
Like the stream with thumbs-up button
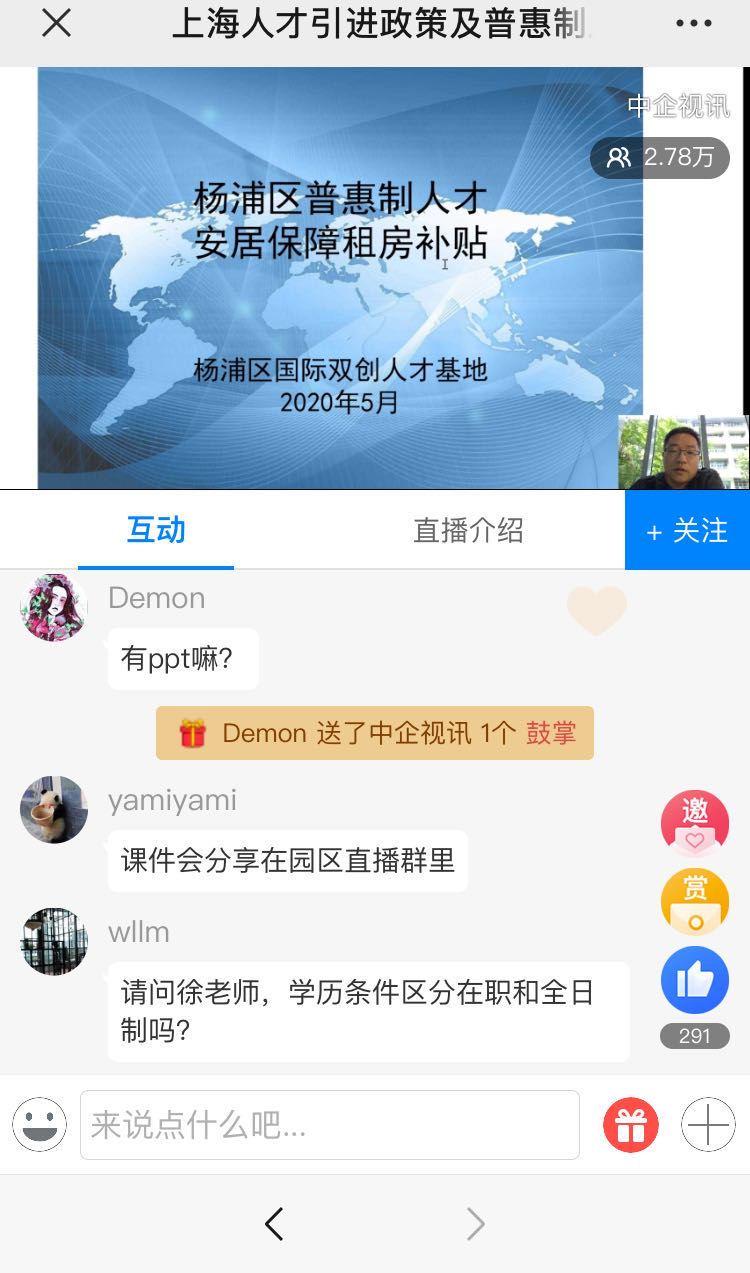[x=694, y=980]
